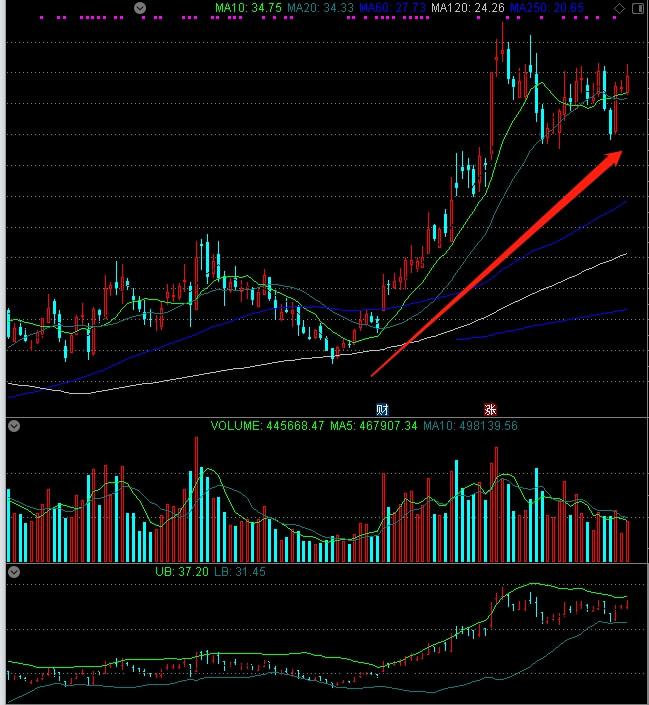This screenshot has height=705, width=649.
Task: Open the 涨 limit-up event marker
Action: 490,409
